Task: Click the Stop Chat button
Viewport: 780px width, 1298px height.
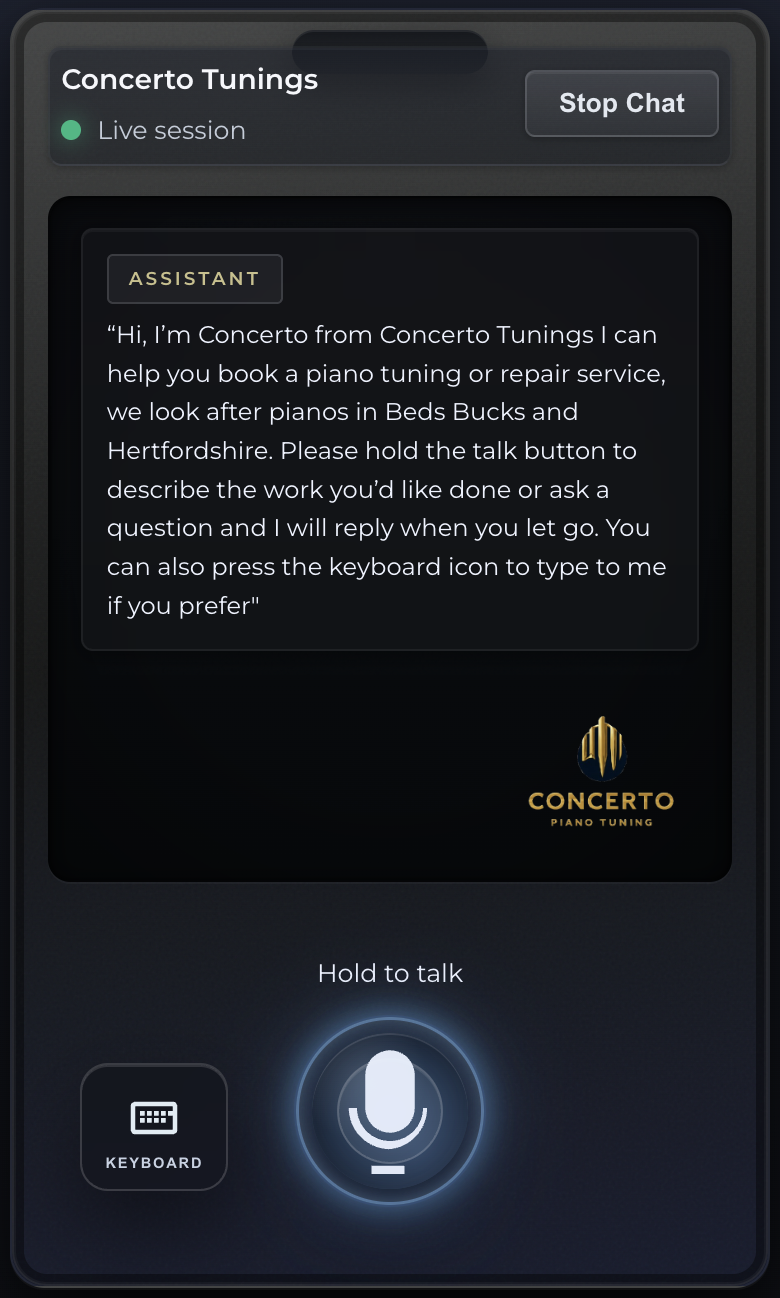Action: pos(621,103)
